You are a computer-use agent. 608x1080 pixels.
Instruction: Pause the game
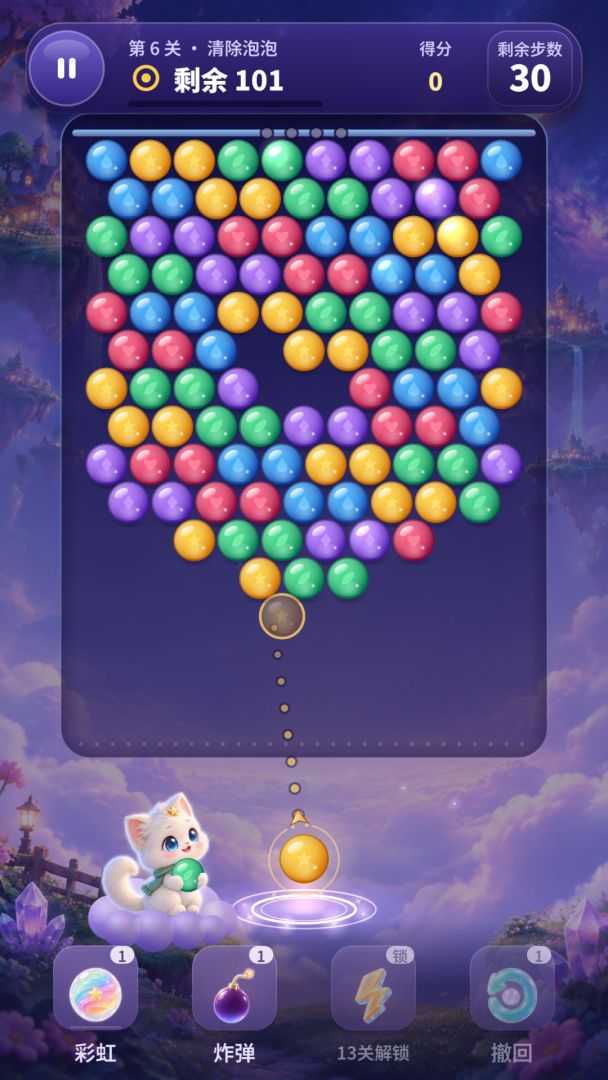pyautogui.click(x=67, y=68)
